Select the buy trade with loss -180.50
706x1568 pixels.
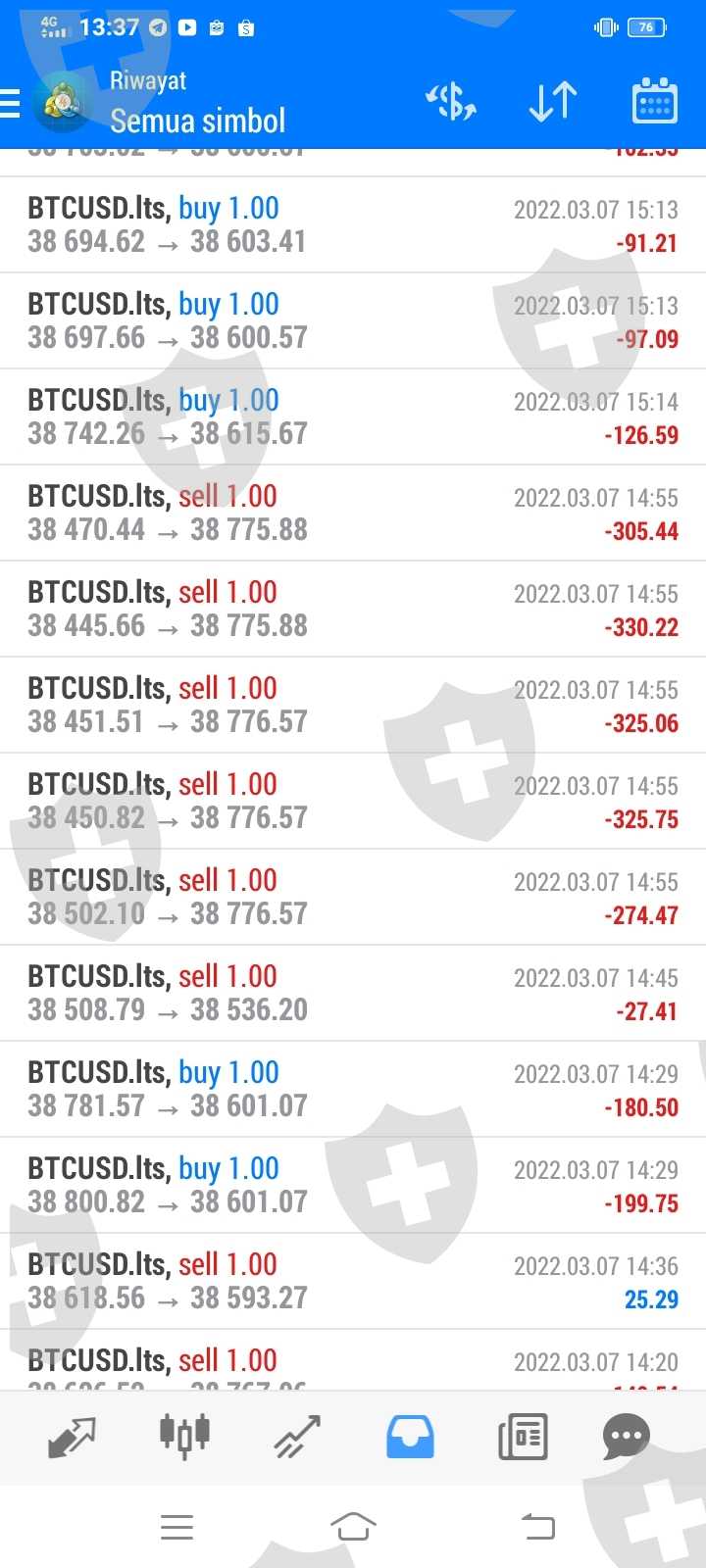click(353, 1090)
